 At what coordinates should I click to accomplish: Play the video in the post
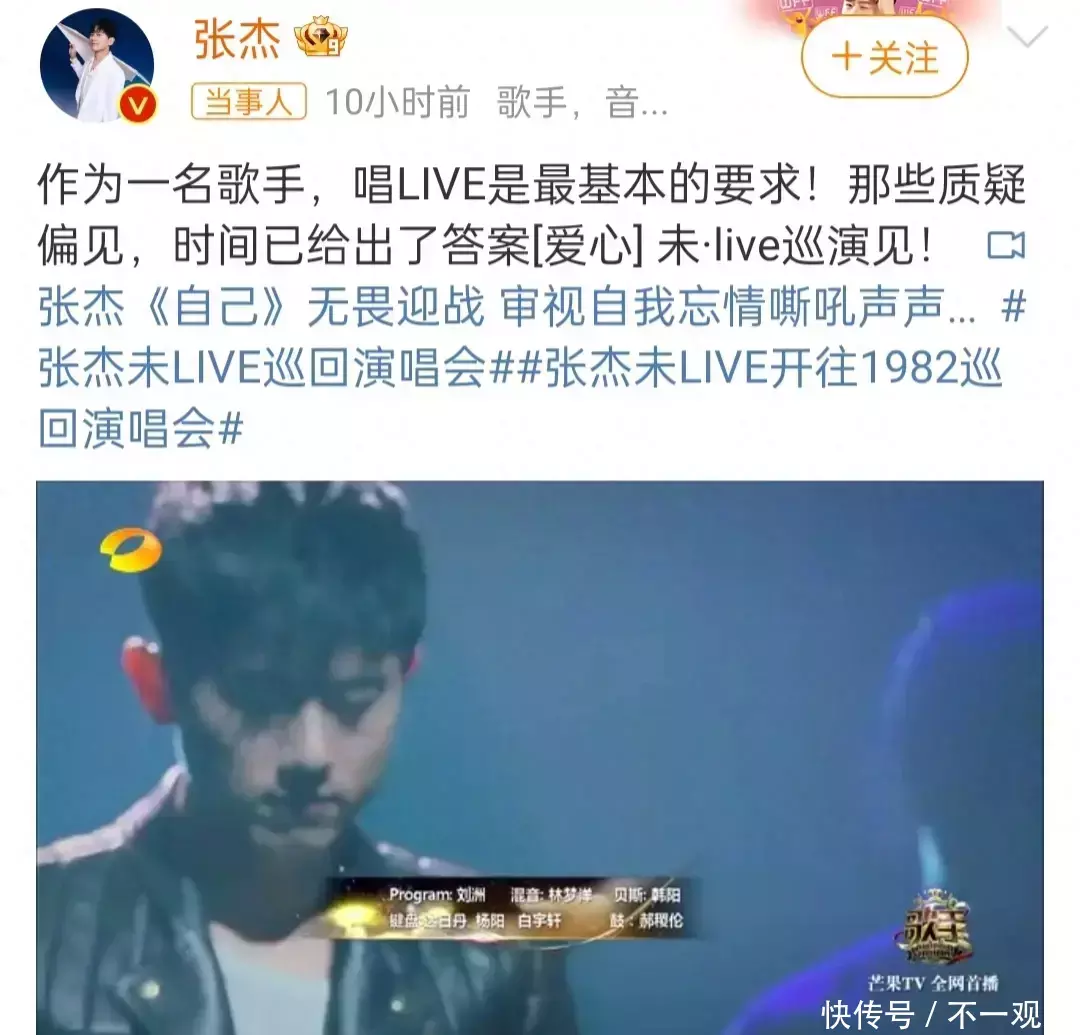click(540, 757)
